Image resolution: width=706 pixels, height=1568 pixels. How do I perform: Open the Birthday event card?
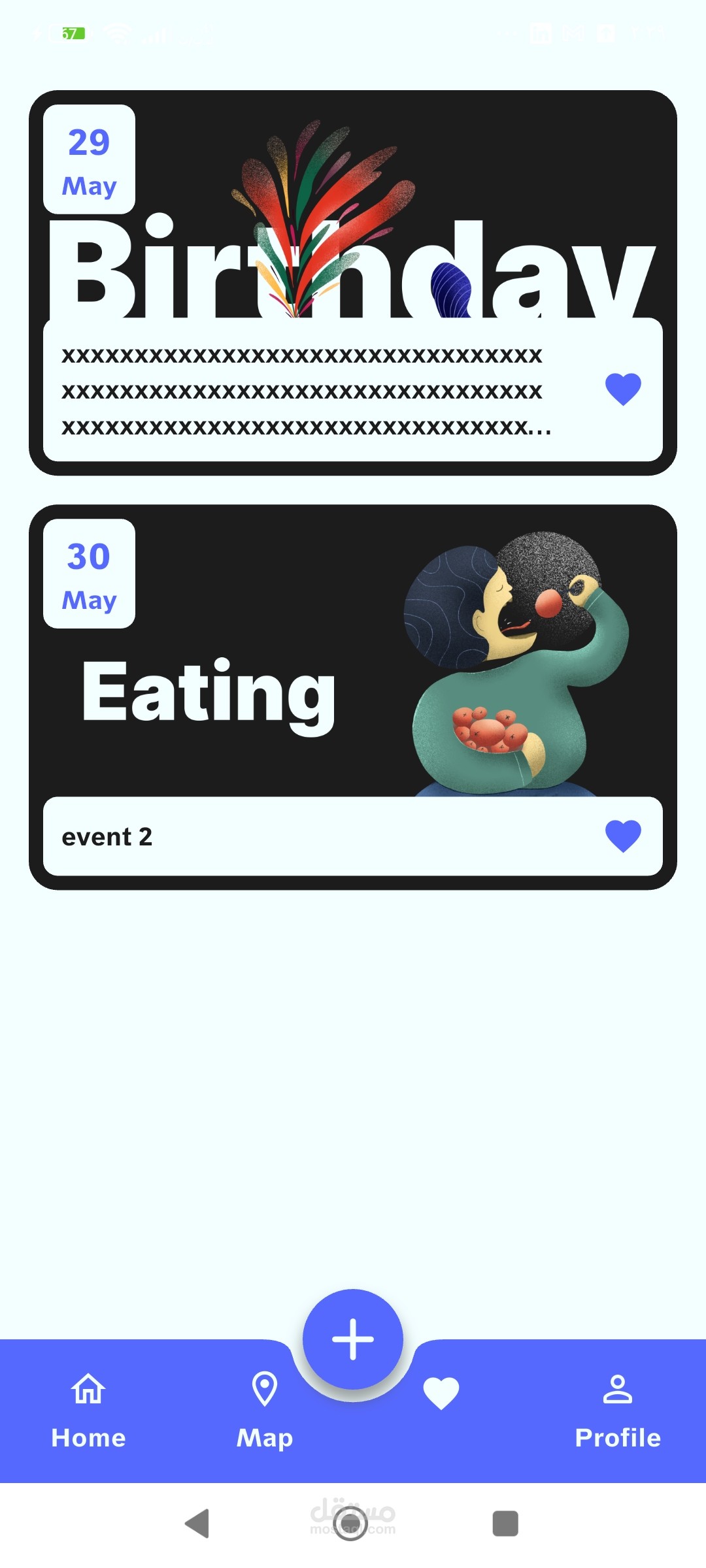click(353, 283)
